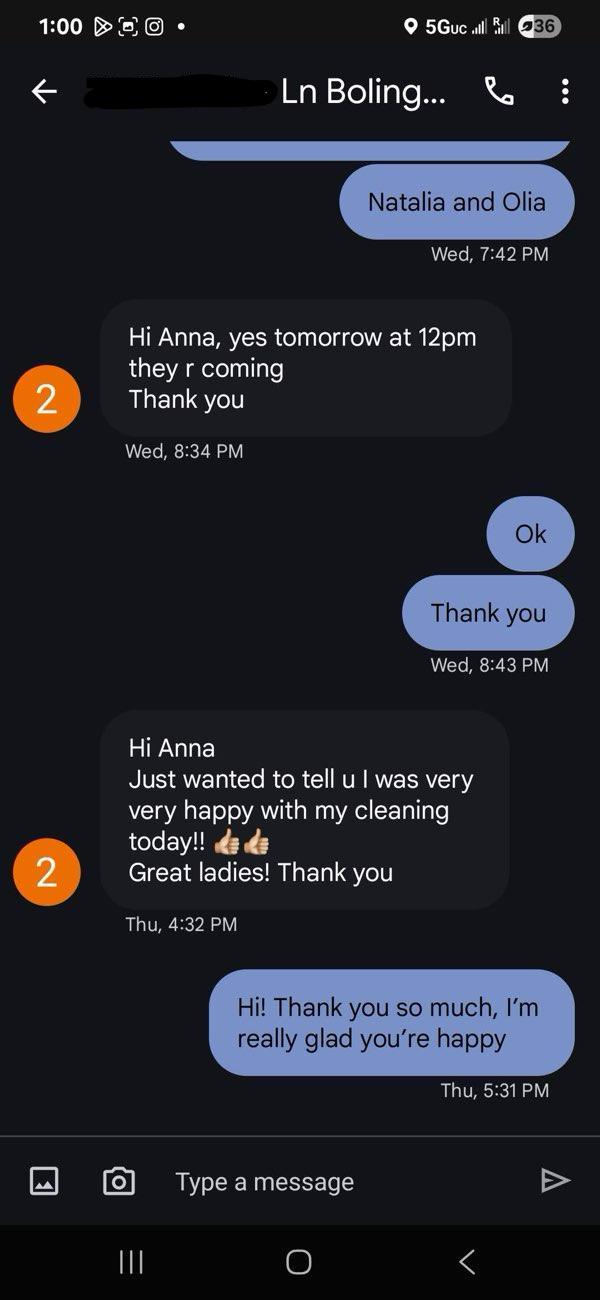
Task: Open conversation details from the Ln Boling title
Action: click(x=363, y=92)
